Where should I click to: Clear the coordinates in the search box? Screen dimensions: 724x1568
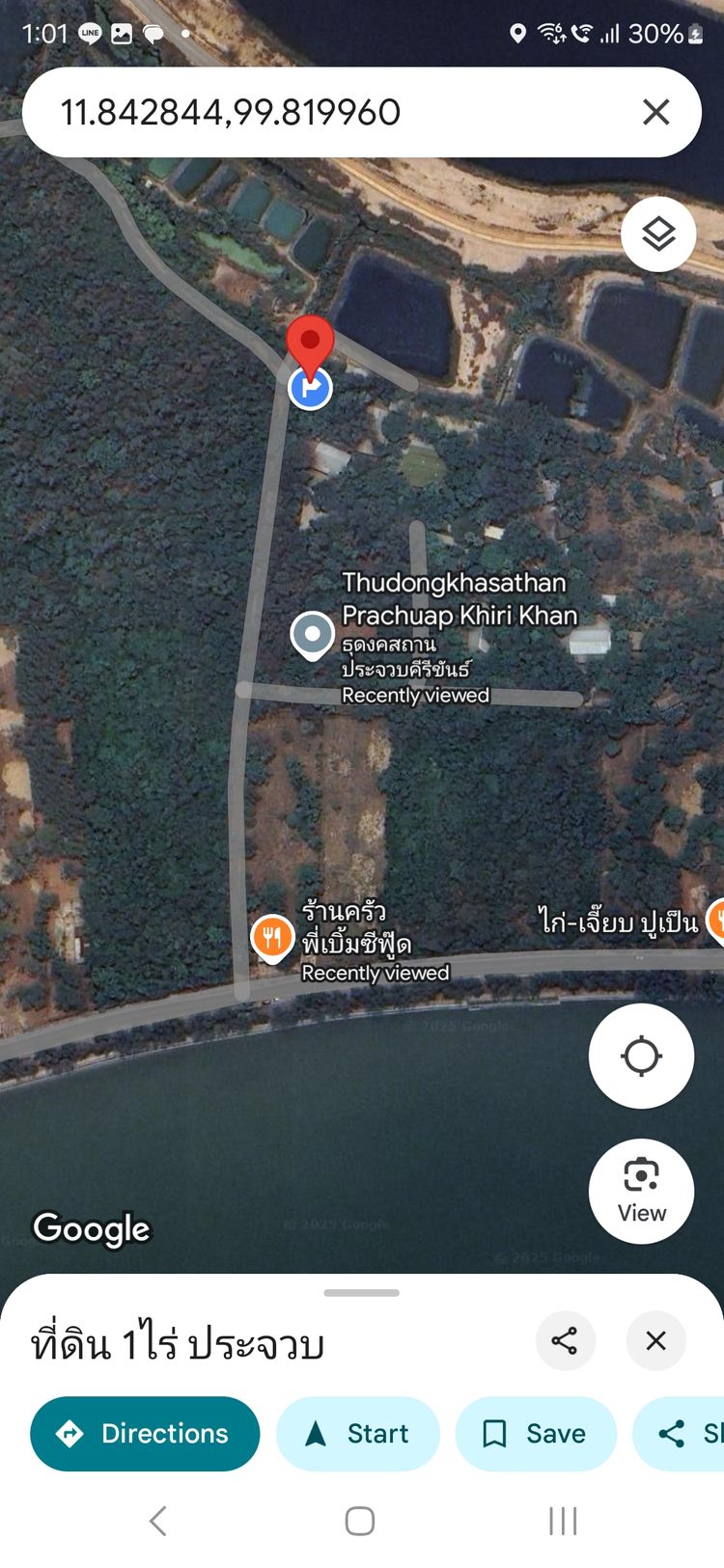pyautogui.click(x=655, y=112)
